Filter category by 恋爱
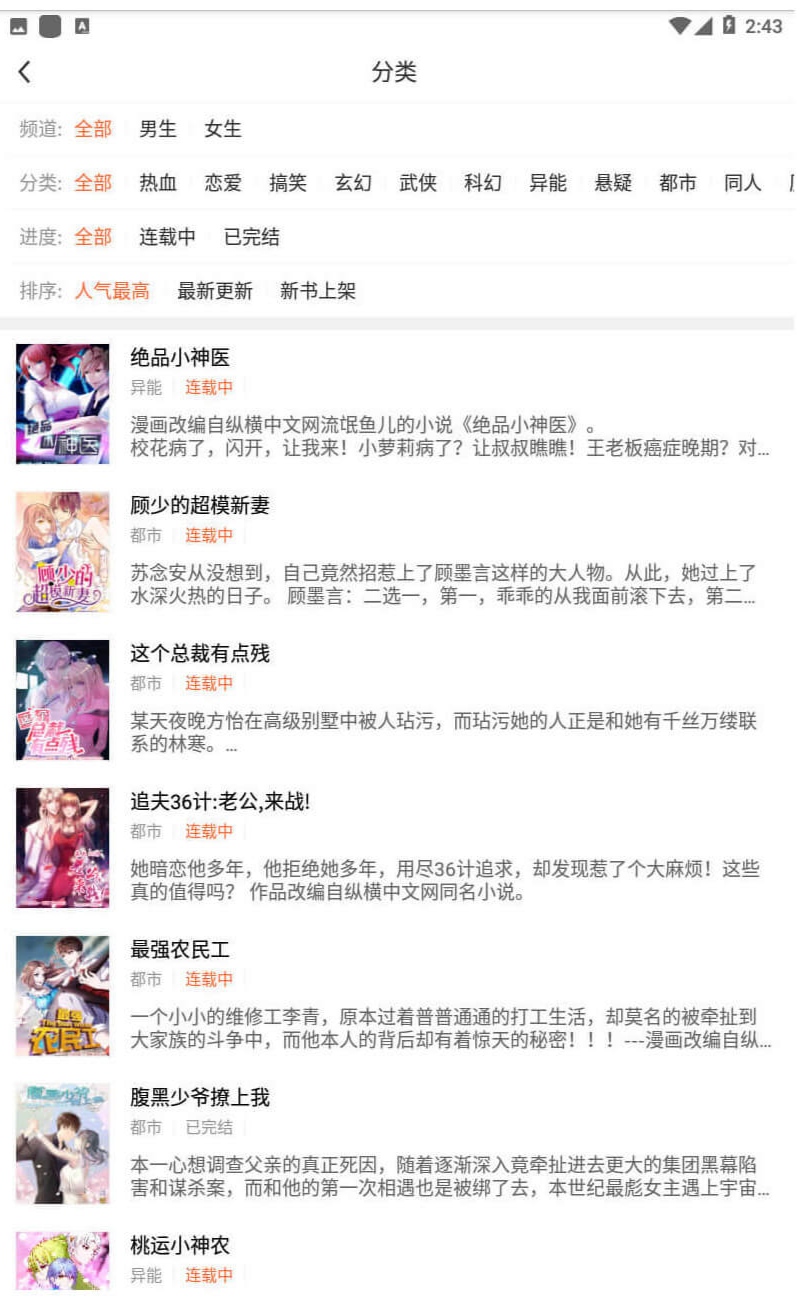Viewport: 804px width, 1300px height. click(223, 183)
